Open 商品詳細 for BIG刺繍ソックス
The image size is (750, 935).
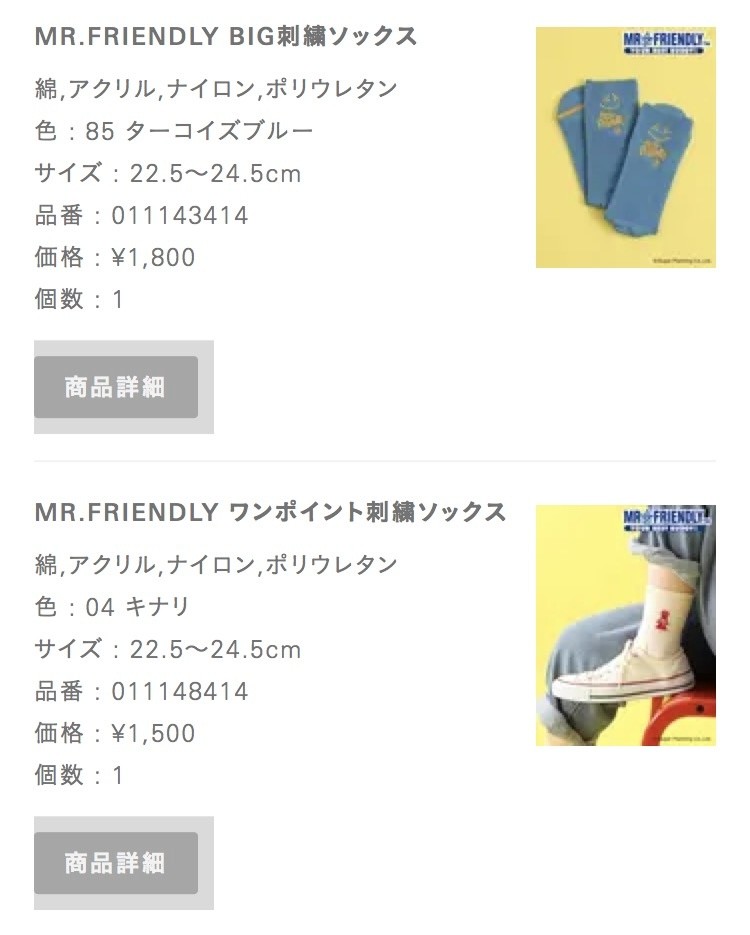tap(116, 387)
